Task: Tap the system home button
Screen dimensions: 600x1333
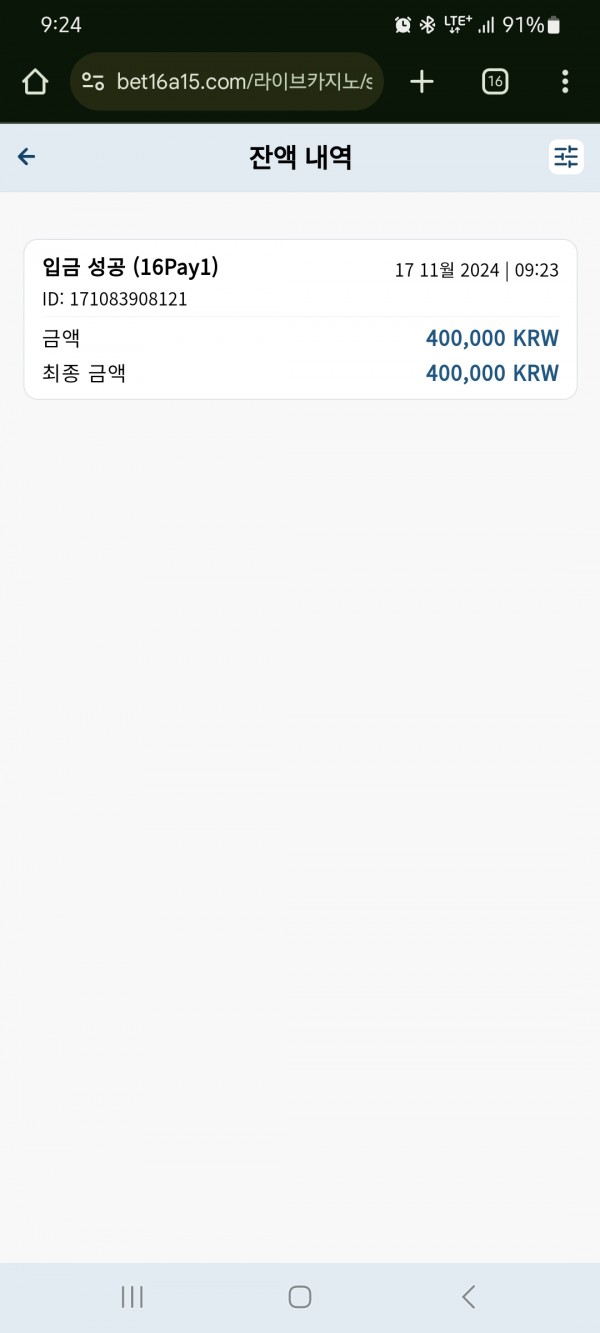Action: (300, 1297)
